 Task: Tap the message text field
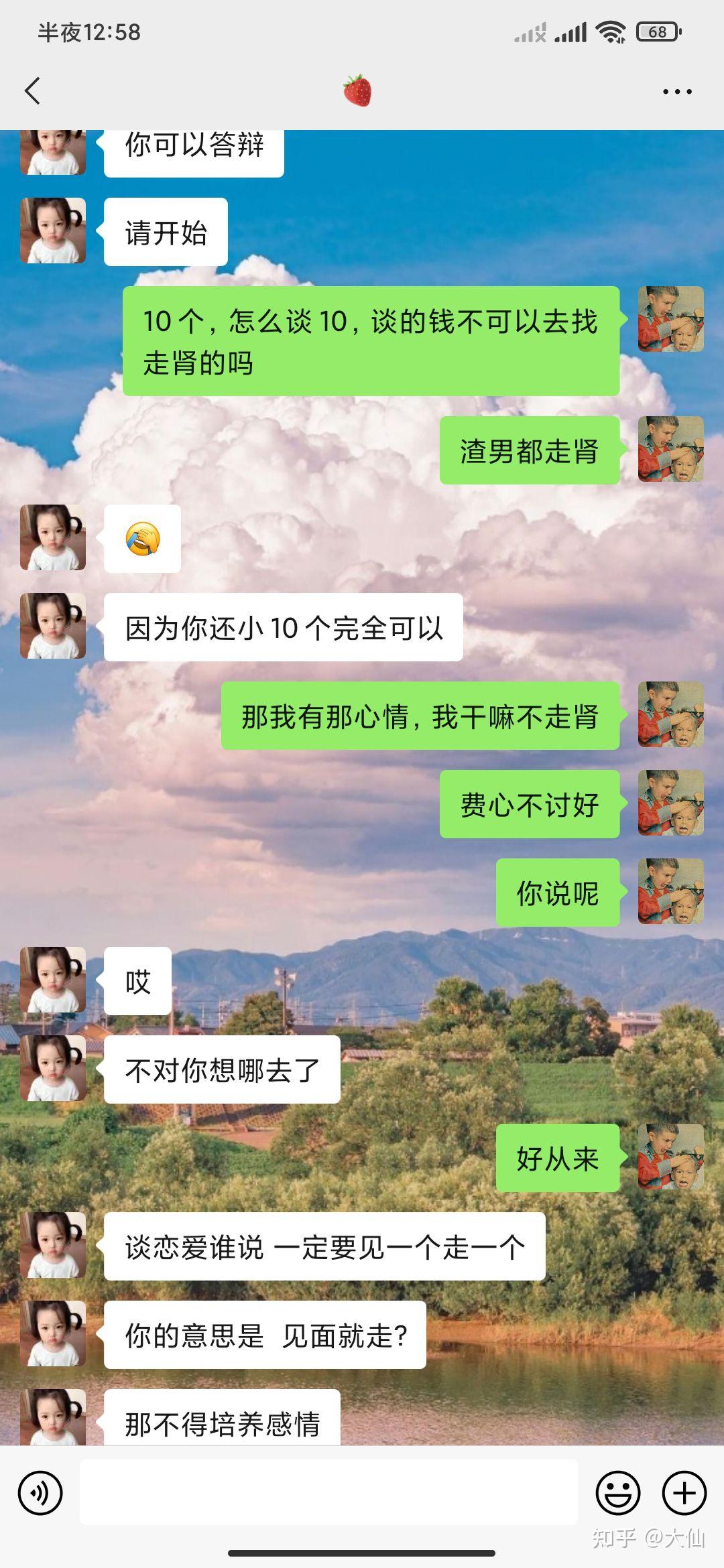point(328,1492)
